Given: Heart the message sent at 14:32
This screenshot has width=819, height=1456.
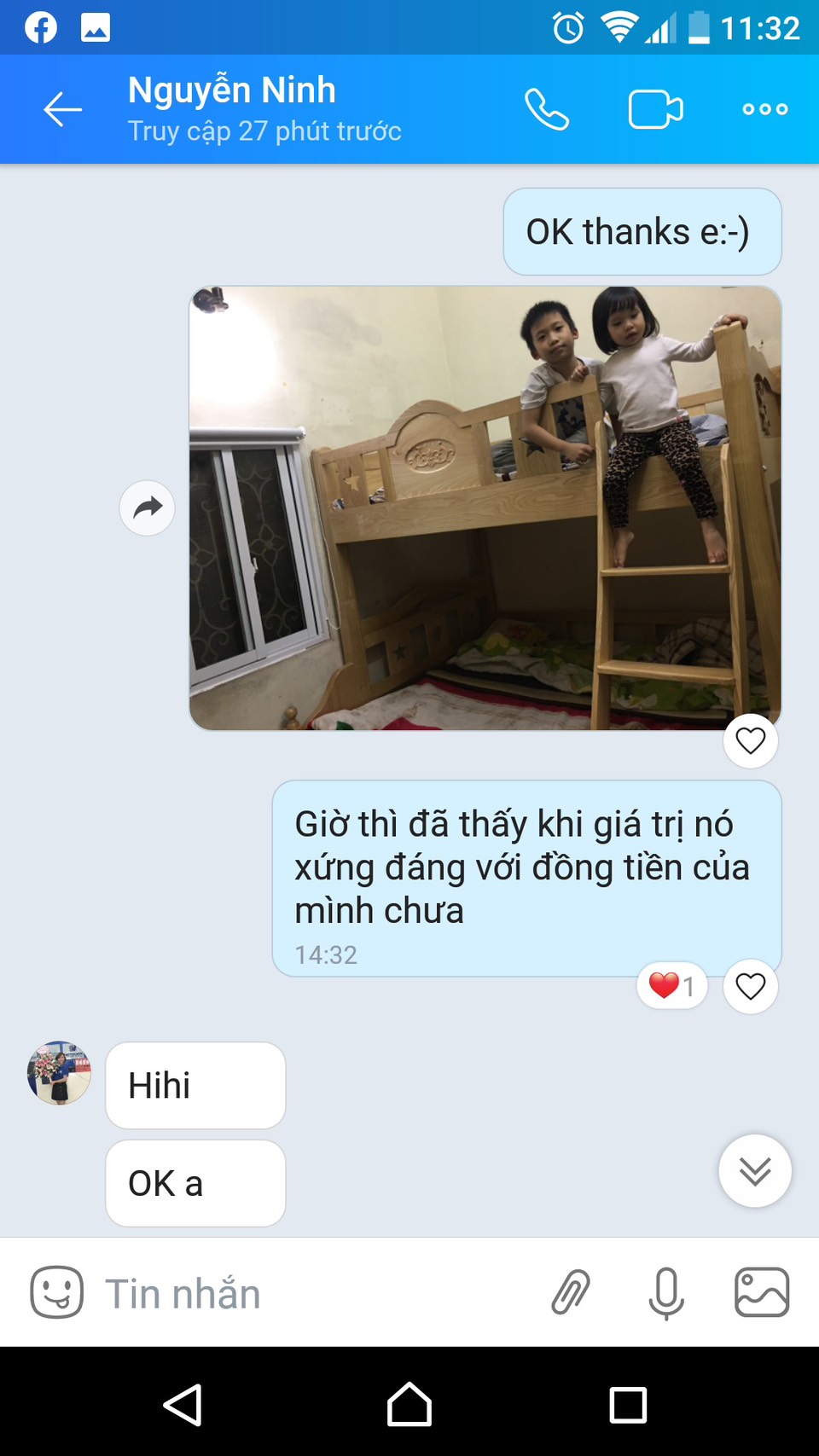Looking at the screenshot, I should [751, 987].
